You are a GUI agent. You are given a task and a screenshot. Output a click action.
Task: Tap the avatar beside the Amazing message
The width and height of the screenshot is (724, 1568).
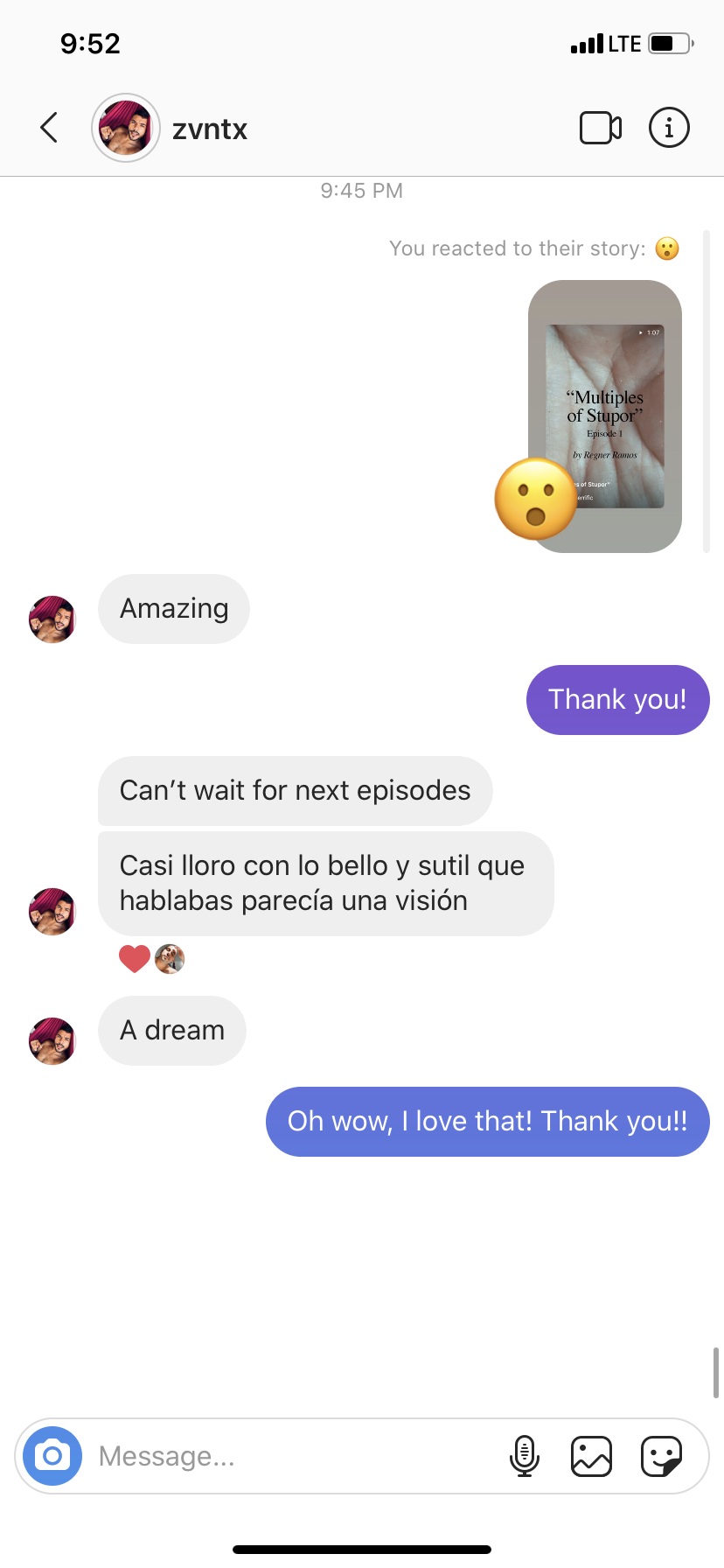coord(52,619)
